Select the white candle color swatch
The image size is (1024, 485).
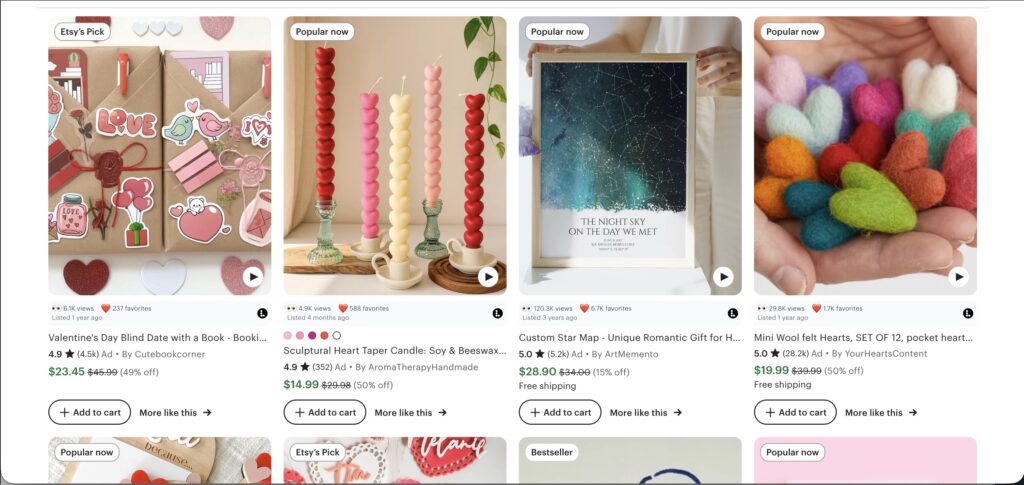(337, 335)
